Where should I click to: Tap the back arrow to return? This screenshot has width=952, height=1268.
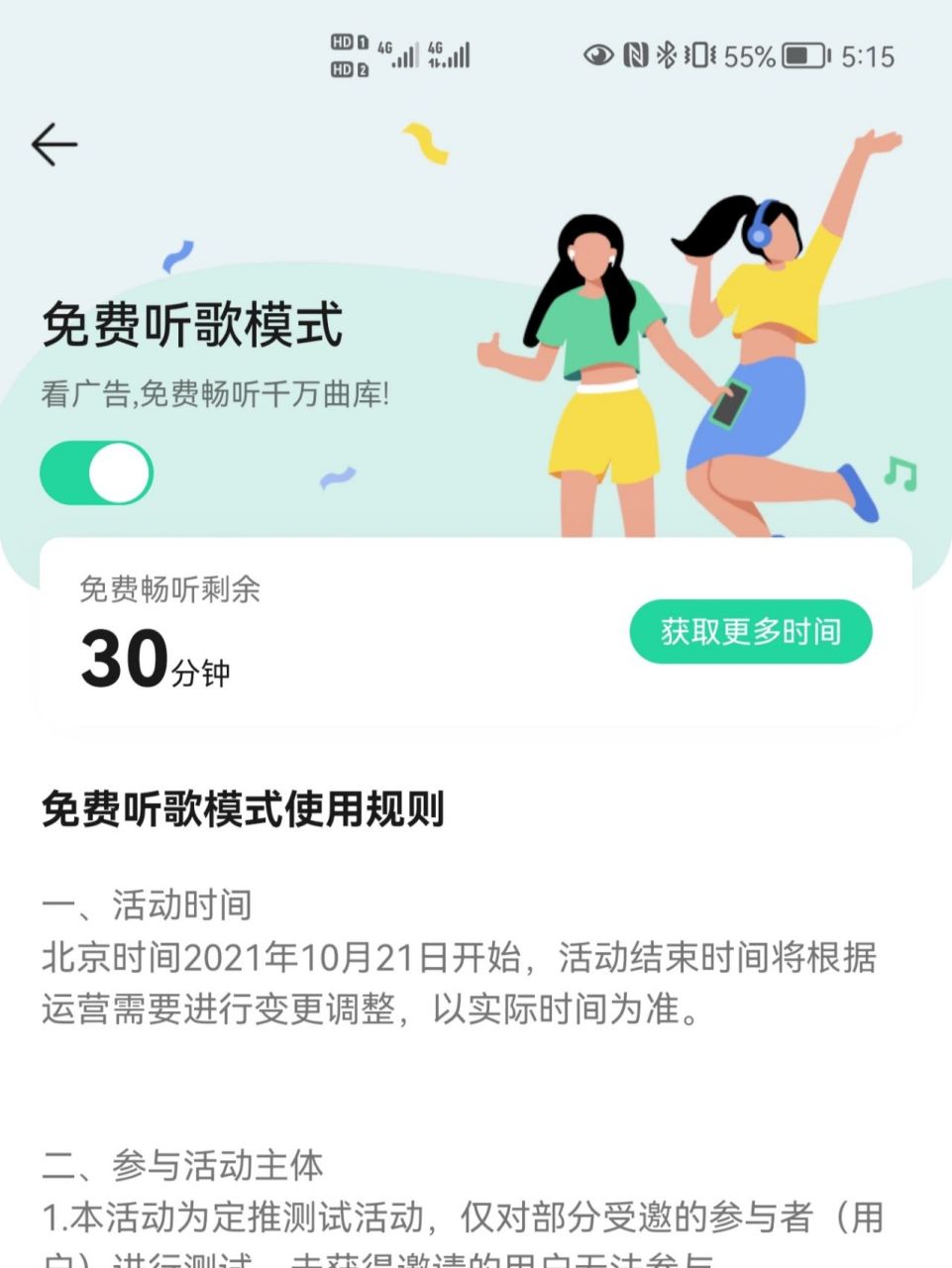[x=54, y=143]
